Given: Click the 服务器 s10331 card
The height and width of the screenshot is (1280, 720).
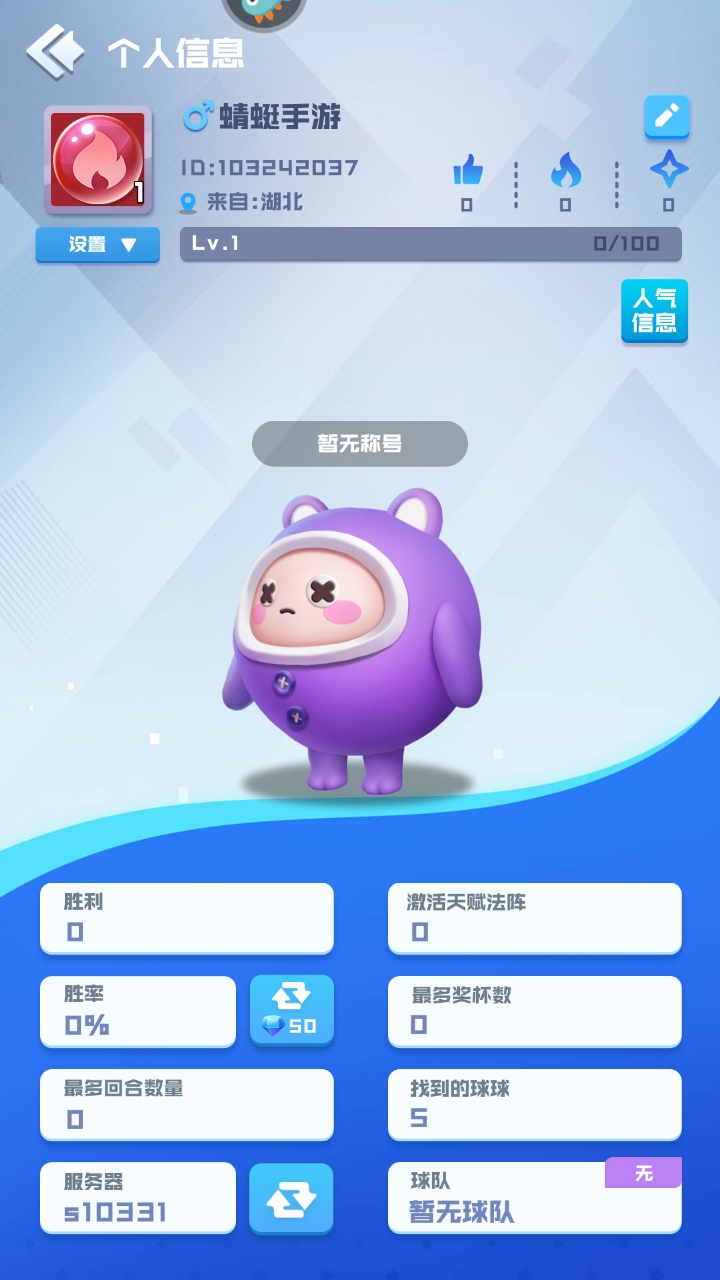Looking at the screenshot, I should click(137, 1197).
